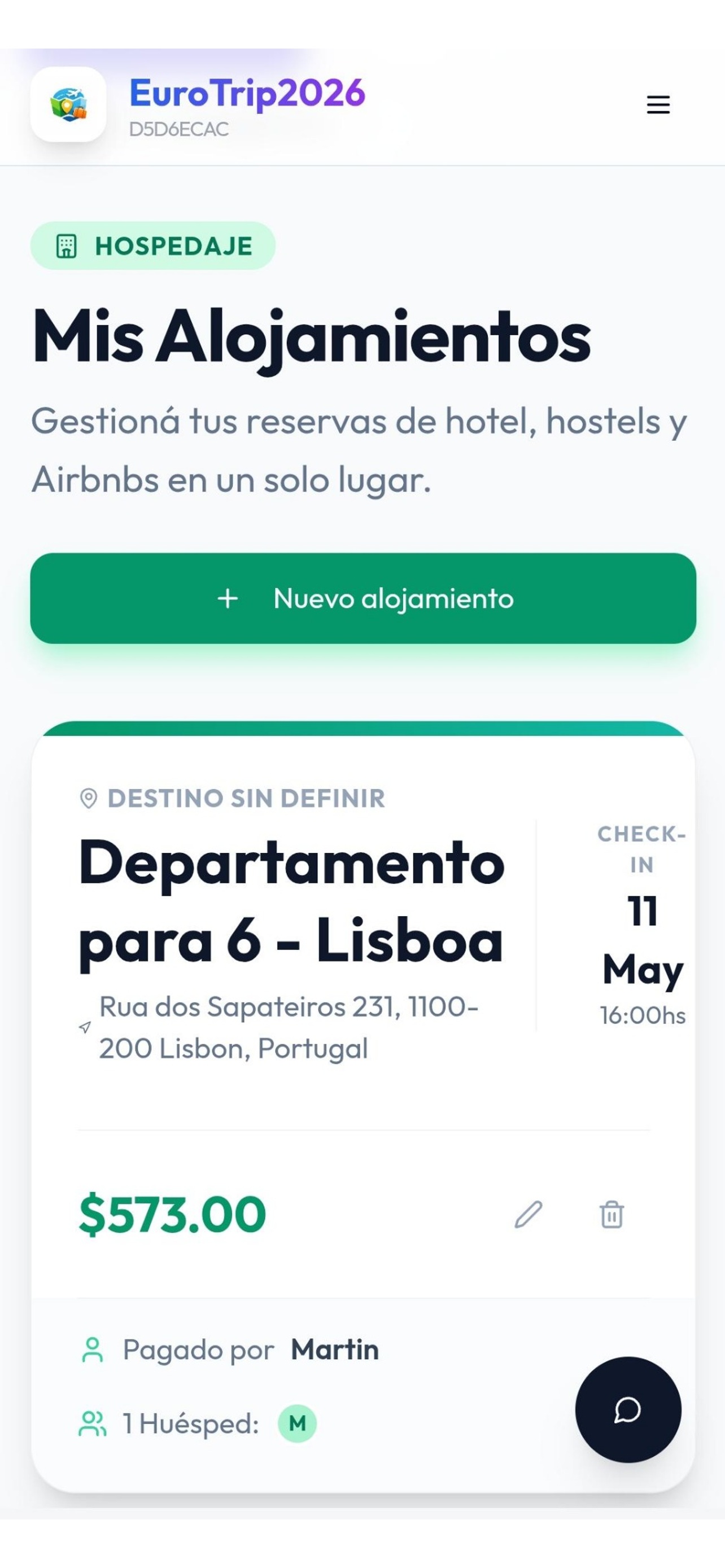Tap the trip code D5D6ECAC
The image size is (725, 1568).
(179, 129)
